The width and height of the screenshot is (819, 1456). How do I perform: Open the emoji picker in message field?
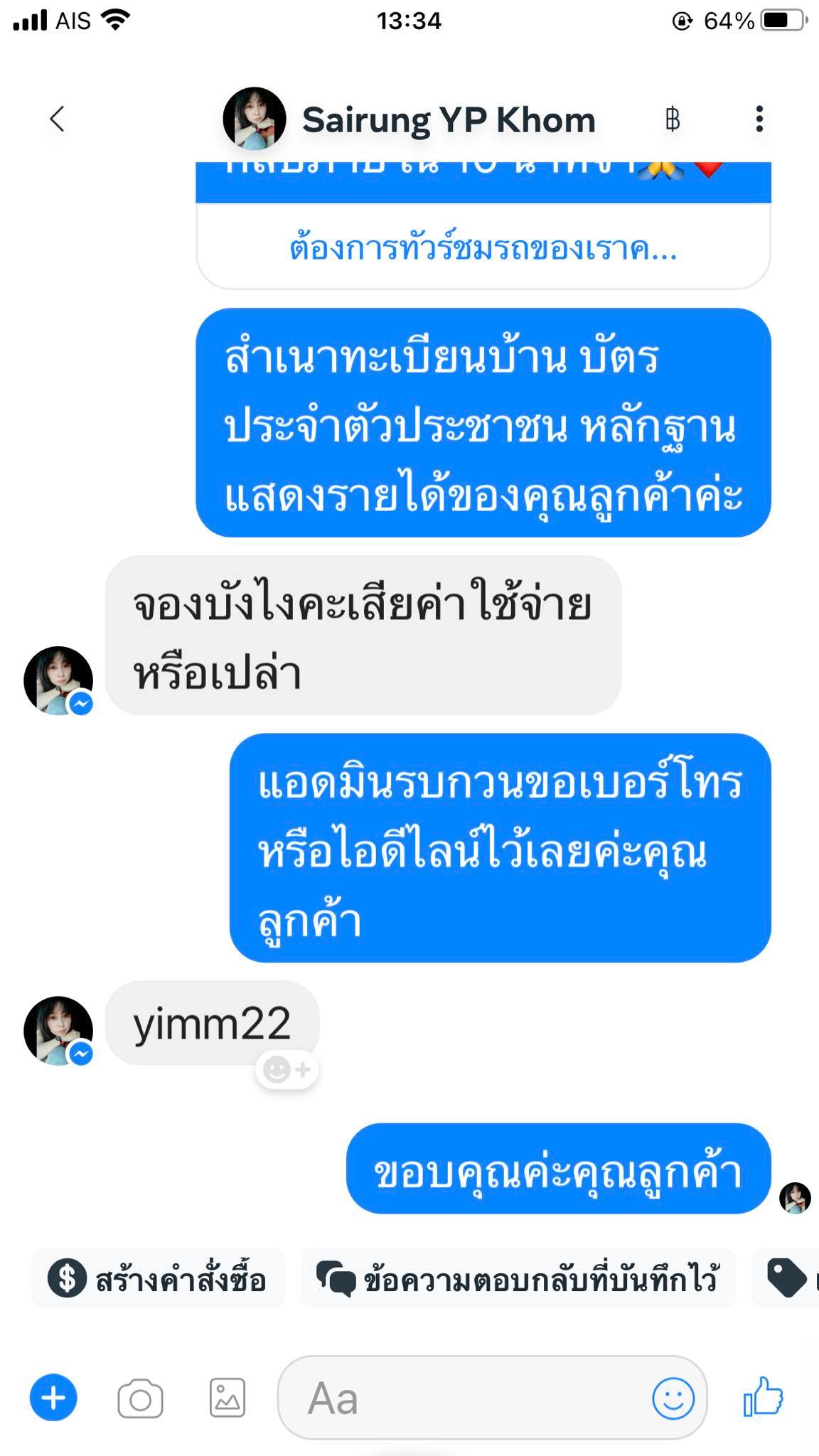673,1398
